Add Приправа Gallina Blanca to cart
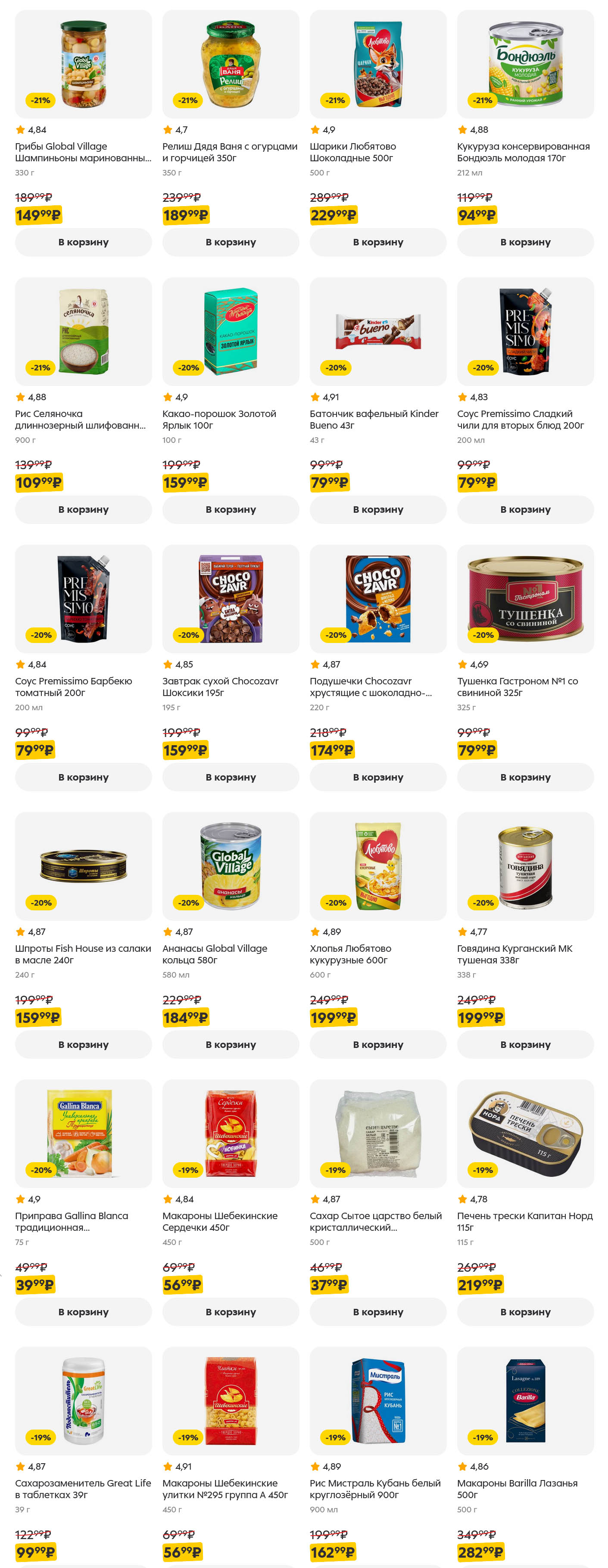The height and width of the screenshot is (1568, 608). pyautogui.click(x=83, y=1311)
